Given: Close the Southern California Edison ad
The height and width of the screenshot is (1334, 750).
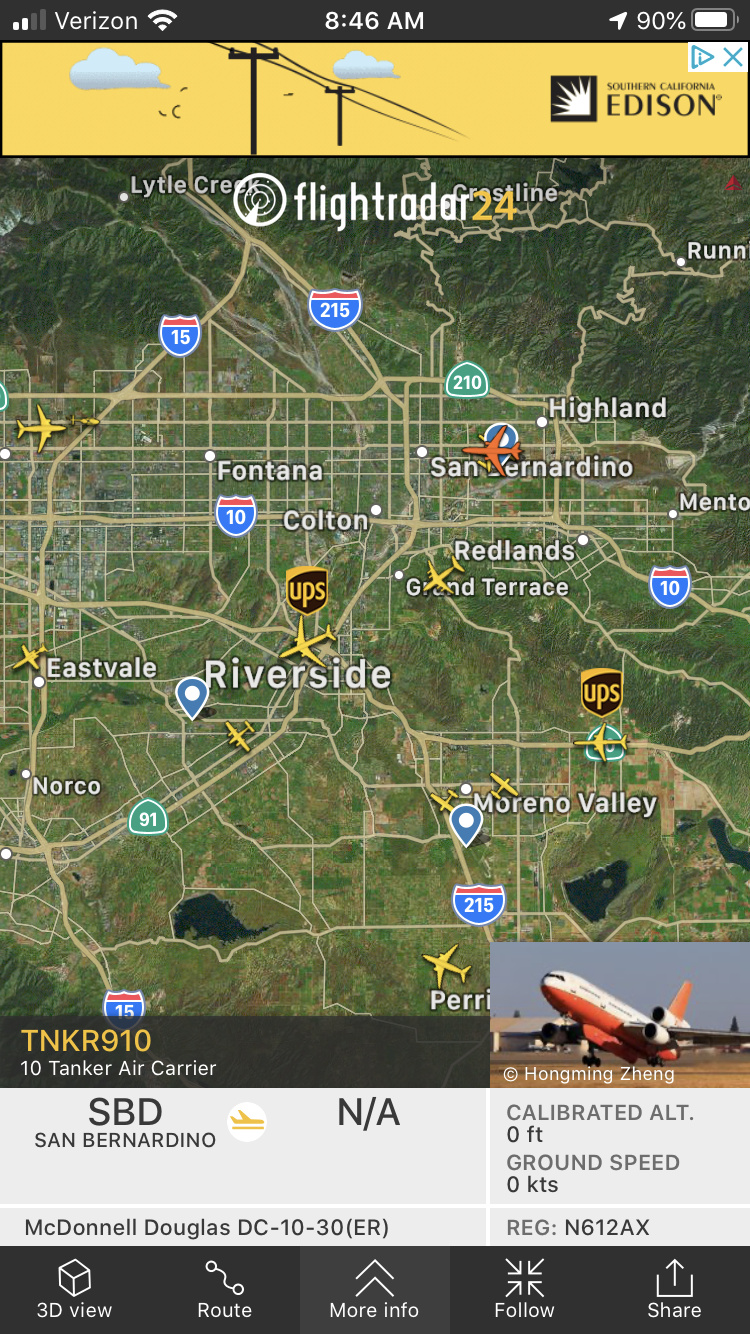Looking at the screenshot, I should pos(733,57).
